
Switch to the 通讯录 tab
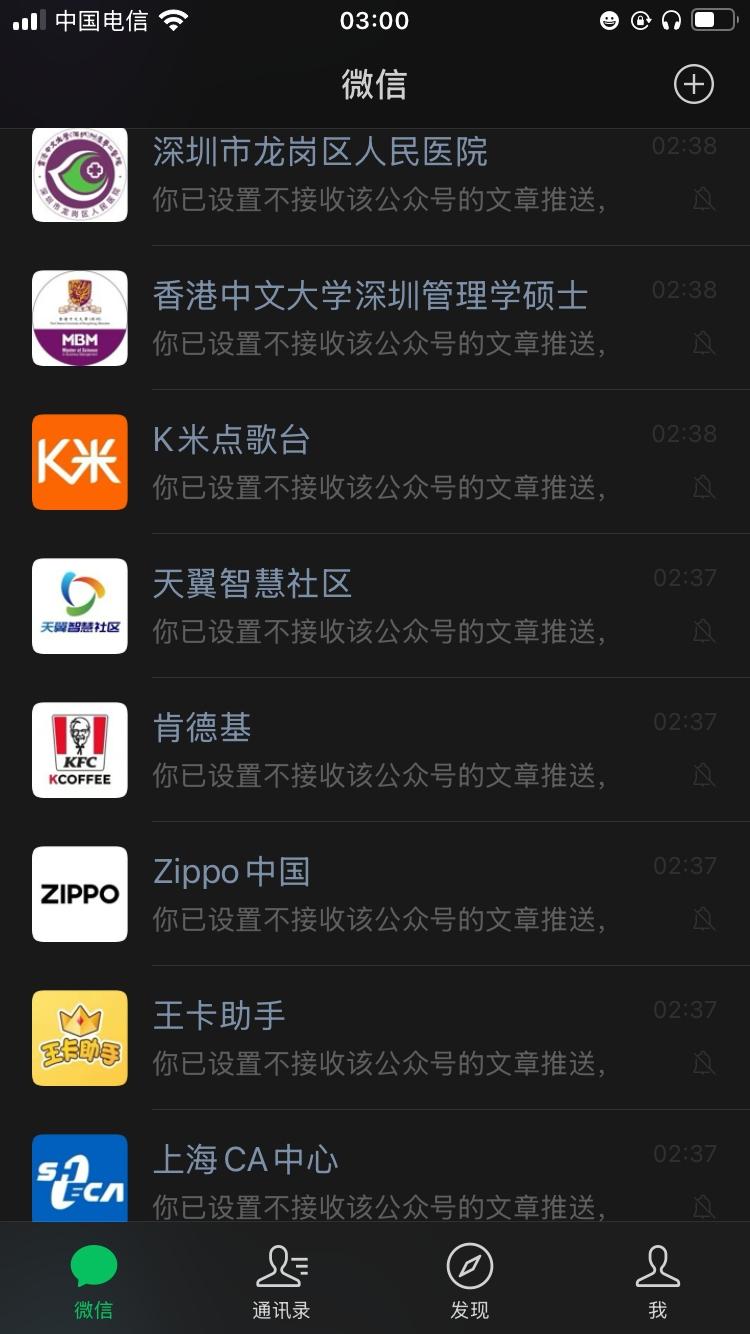[281, 1281]
